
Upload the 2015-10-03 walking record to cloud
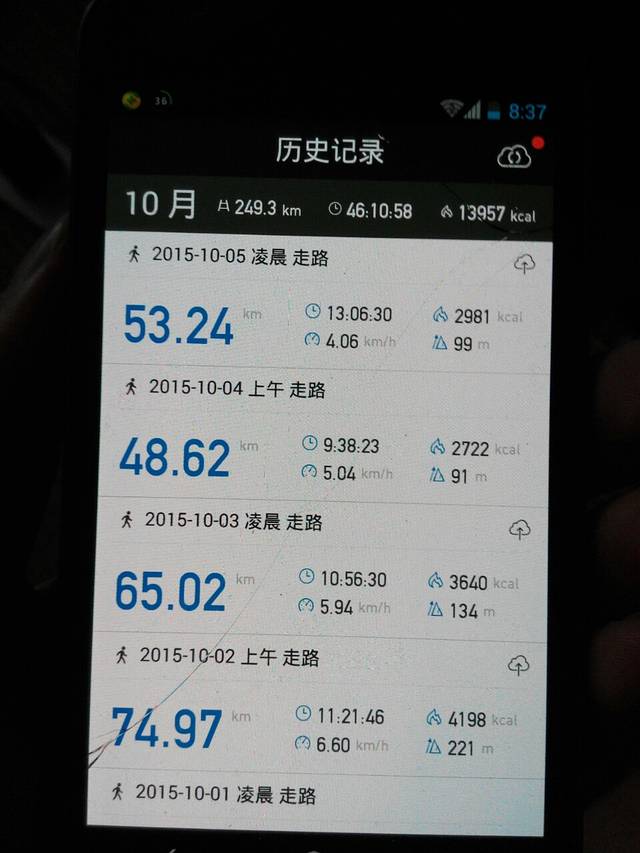[520, 529]
